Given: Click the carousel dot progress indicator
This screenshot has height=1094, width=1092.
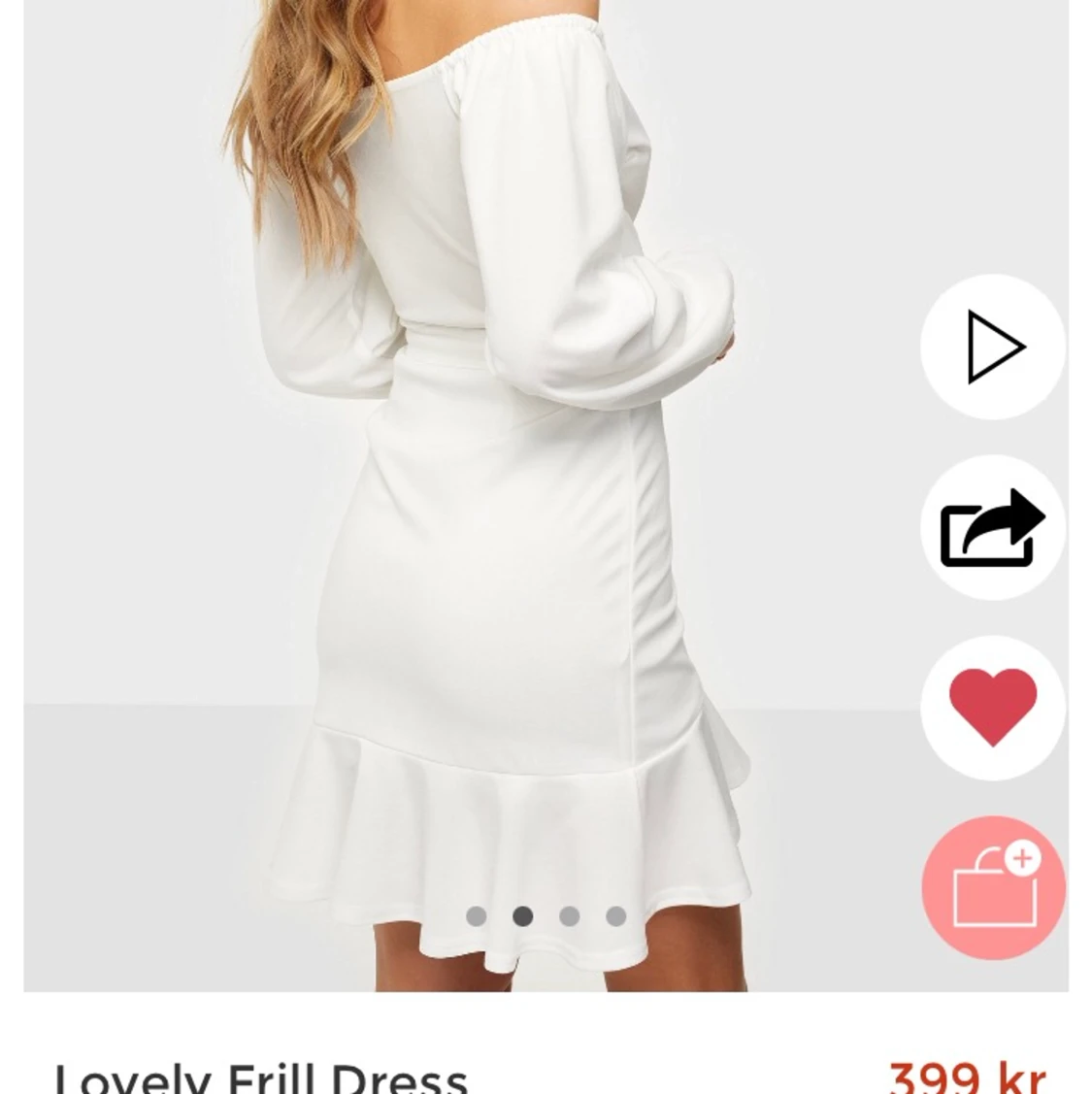Looking at the screenshot, I should [546, 914].
